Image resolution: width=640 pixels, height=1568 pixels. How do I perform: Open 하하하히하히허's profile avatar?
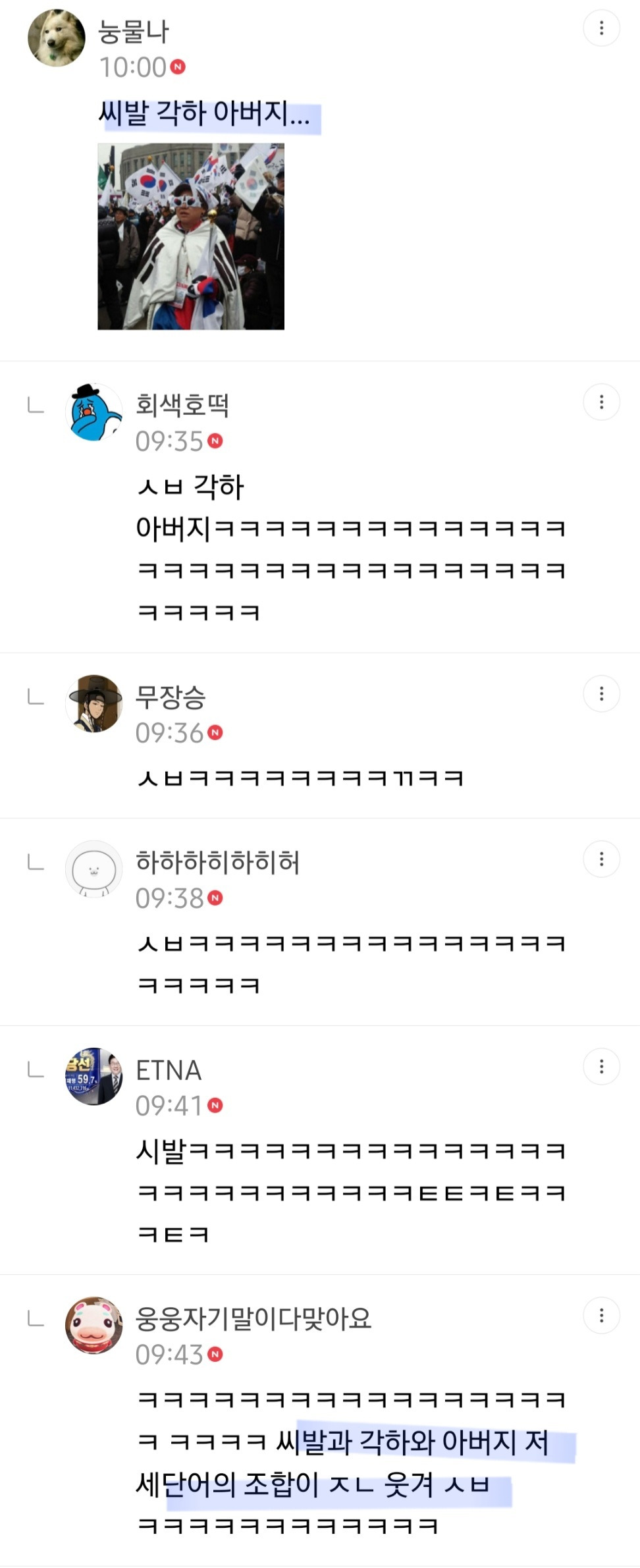click(94, 869)
